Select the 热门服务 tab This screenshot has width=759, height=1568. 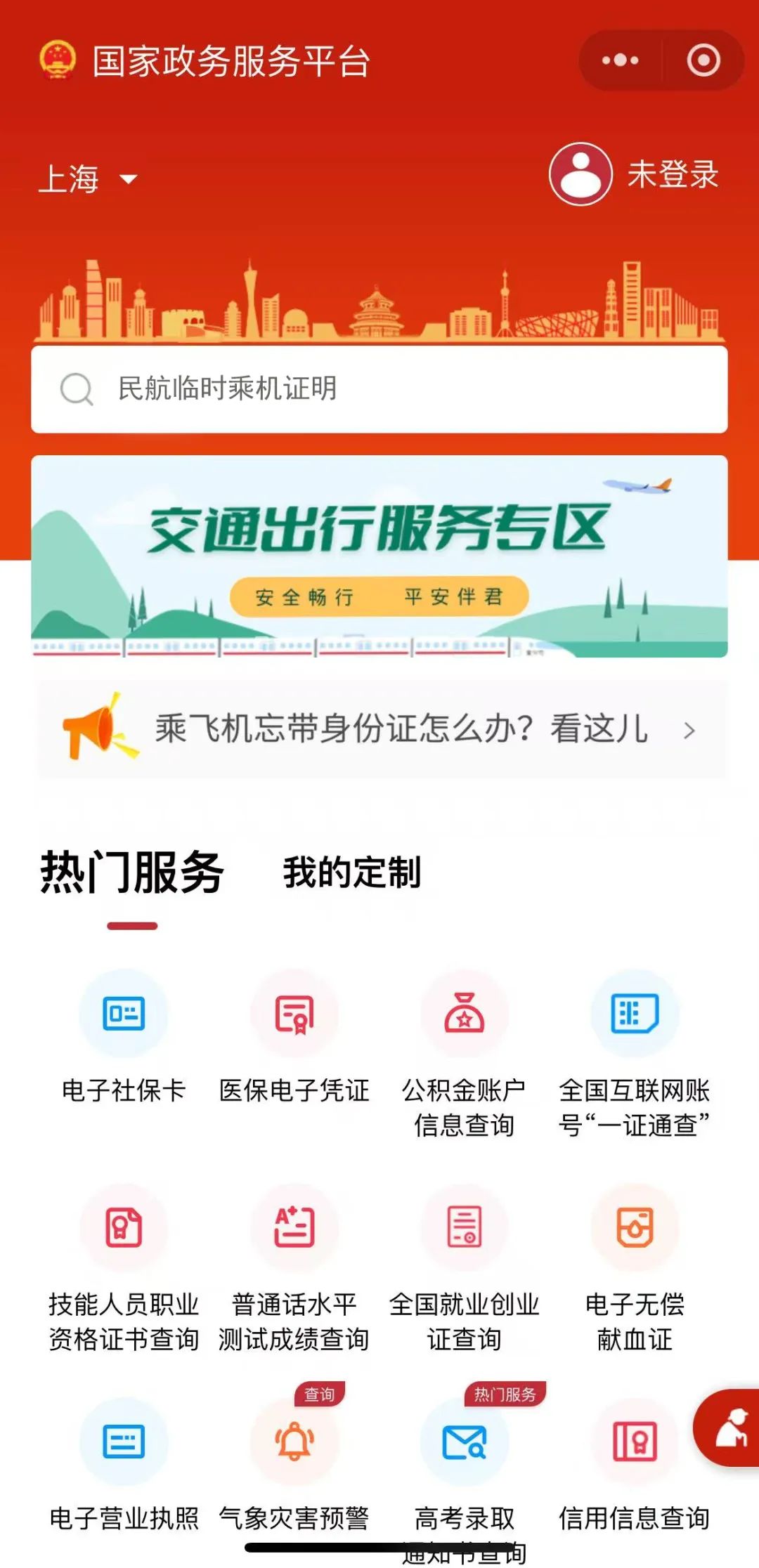pyautogui.click(x=132, y=873)
